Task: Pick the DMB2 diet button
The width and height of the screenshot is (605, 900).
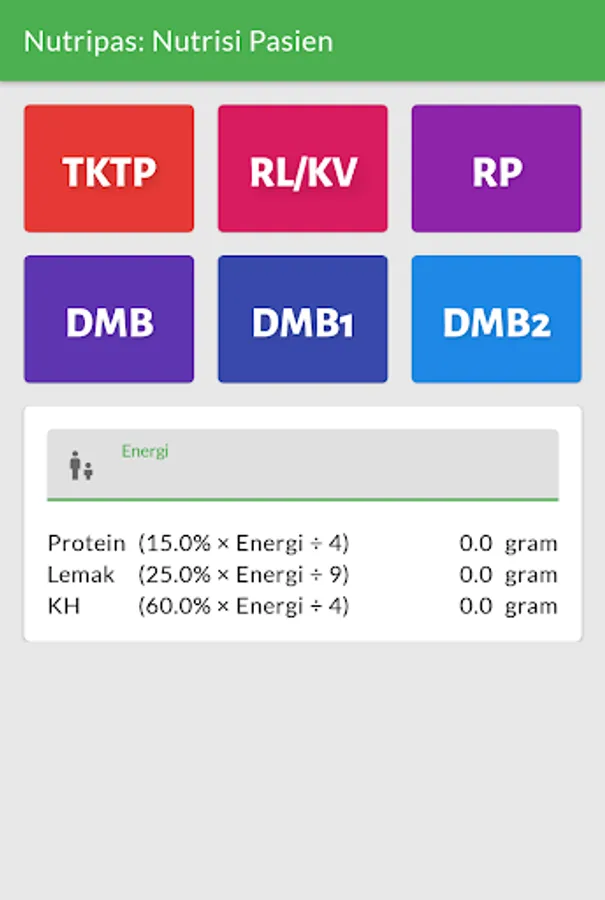Action: tap(496, 319)
